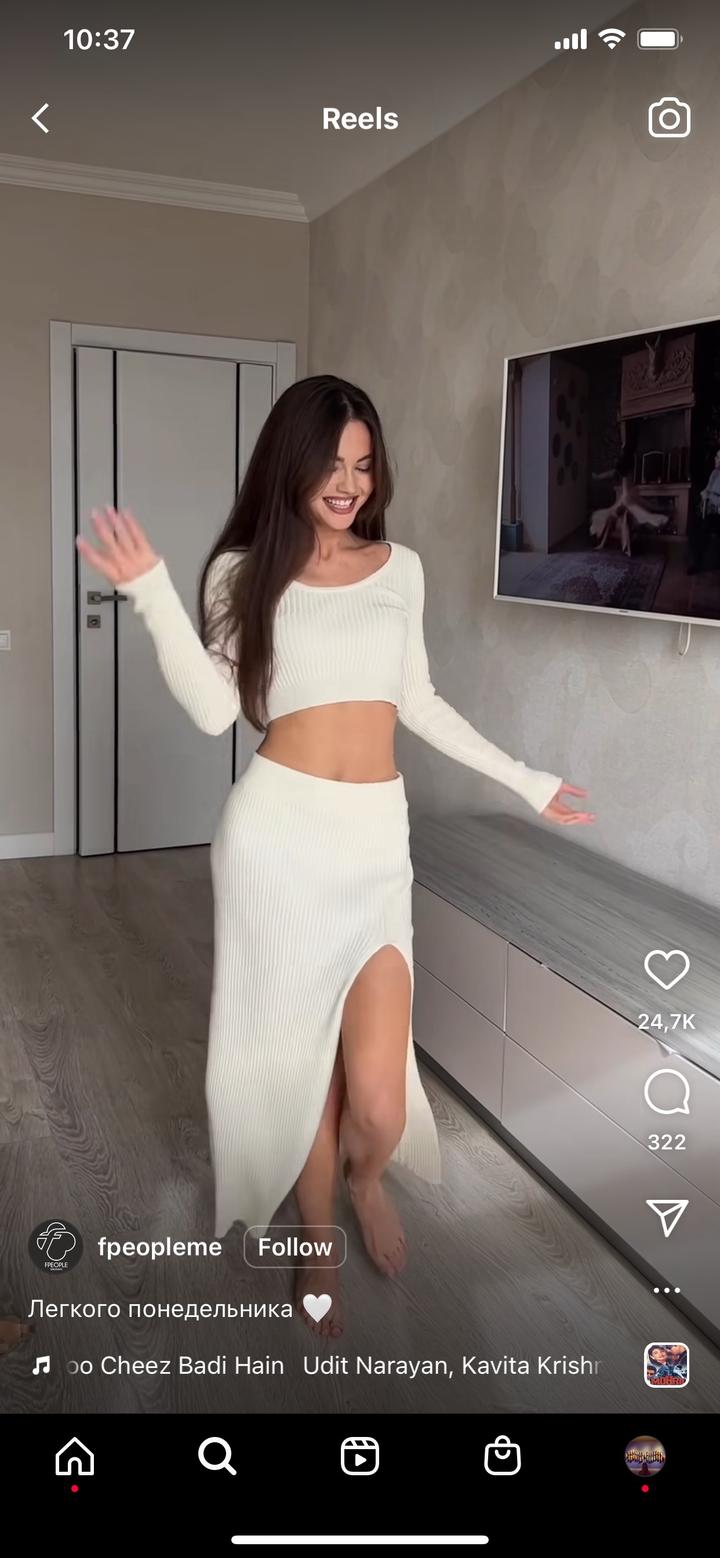Switch to the Home tab
The image size is (720, 1558).
(x=75, y=1456)
